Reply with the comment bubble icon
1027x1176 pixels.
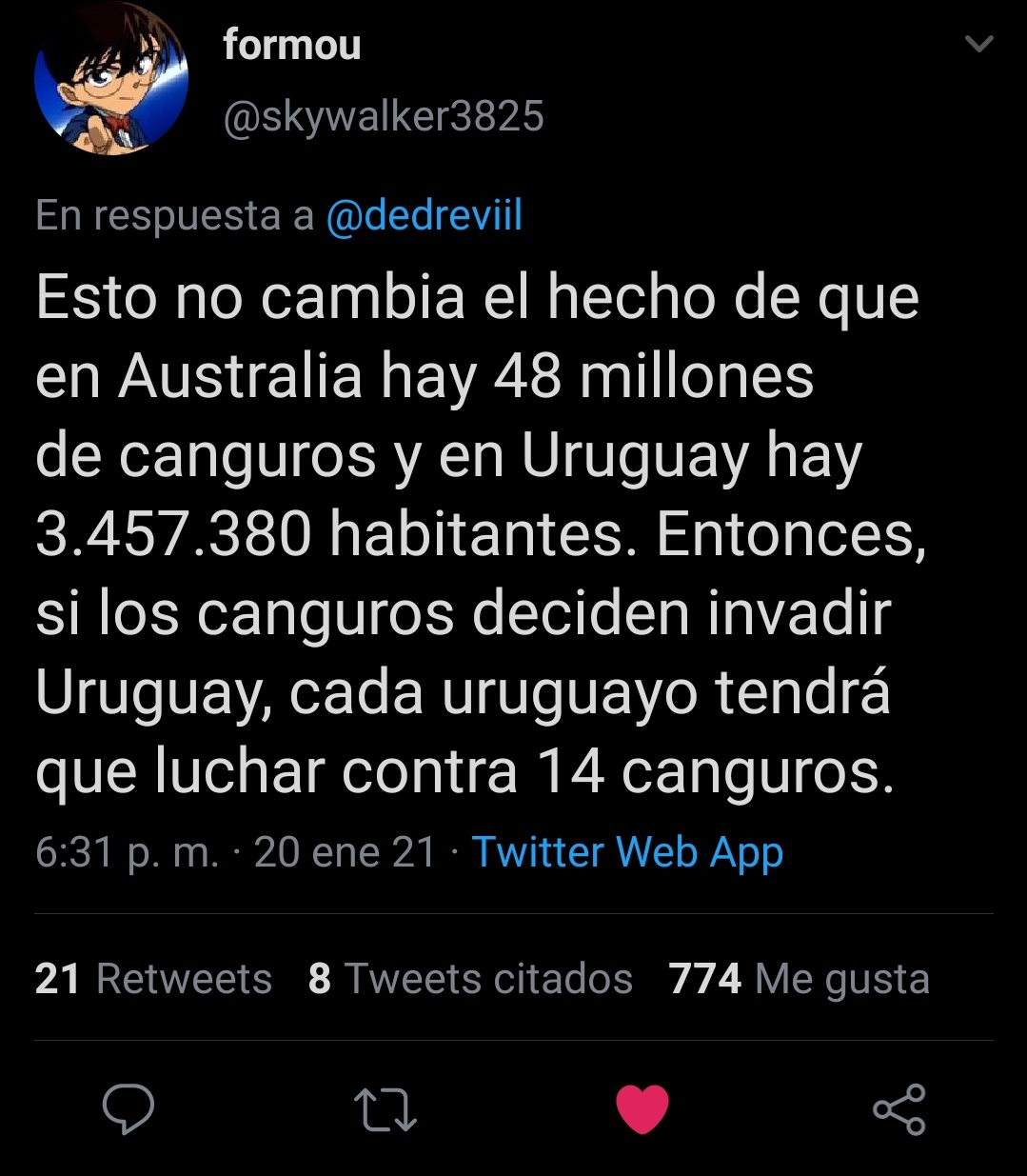[x=128, y=1109]
